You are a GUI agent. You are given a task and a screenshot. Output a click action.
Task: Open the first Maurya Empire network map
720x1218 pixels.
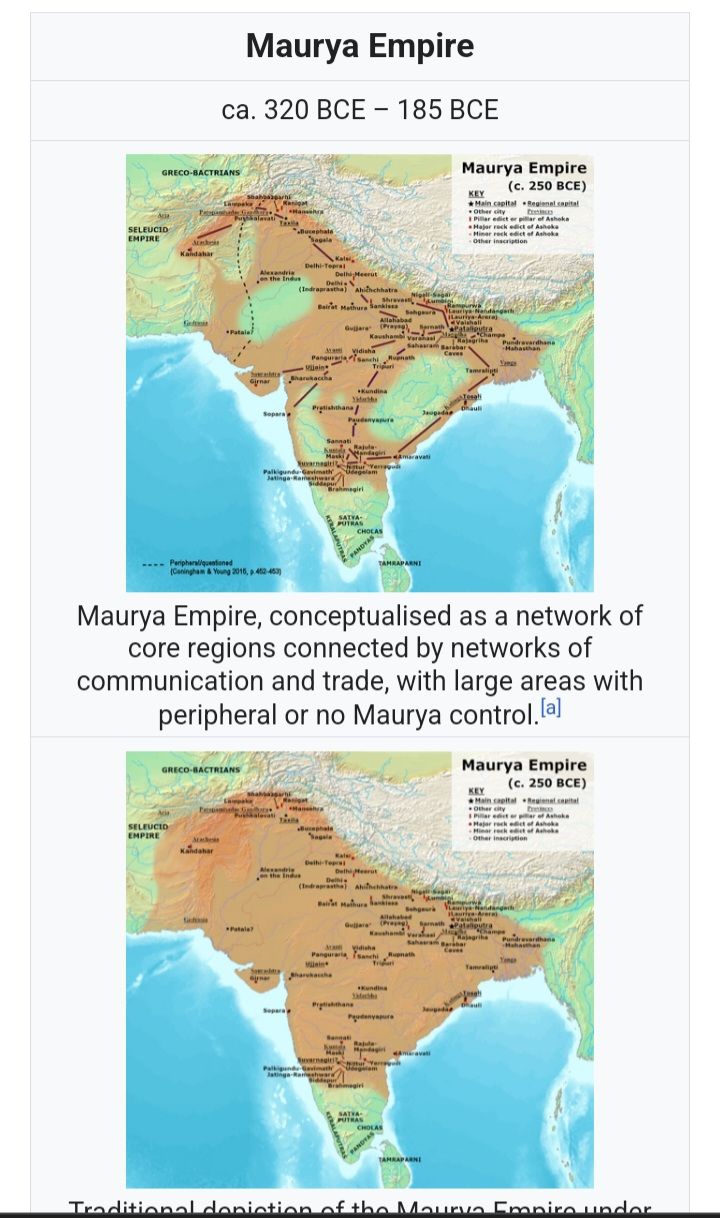(359, 372)
